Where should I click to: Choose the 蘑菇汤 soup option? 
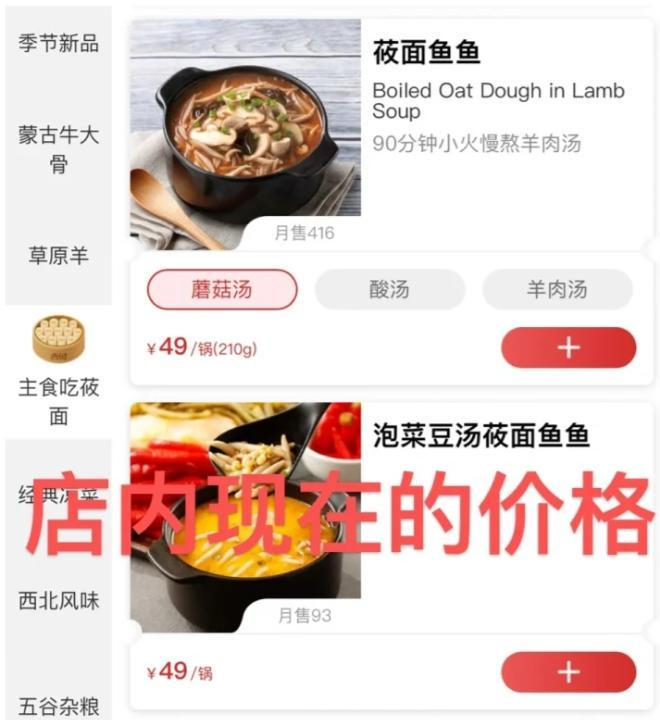click(x=222, y=290)
